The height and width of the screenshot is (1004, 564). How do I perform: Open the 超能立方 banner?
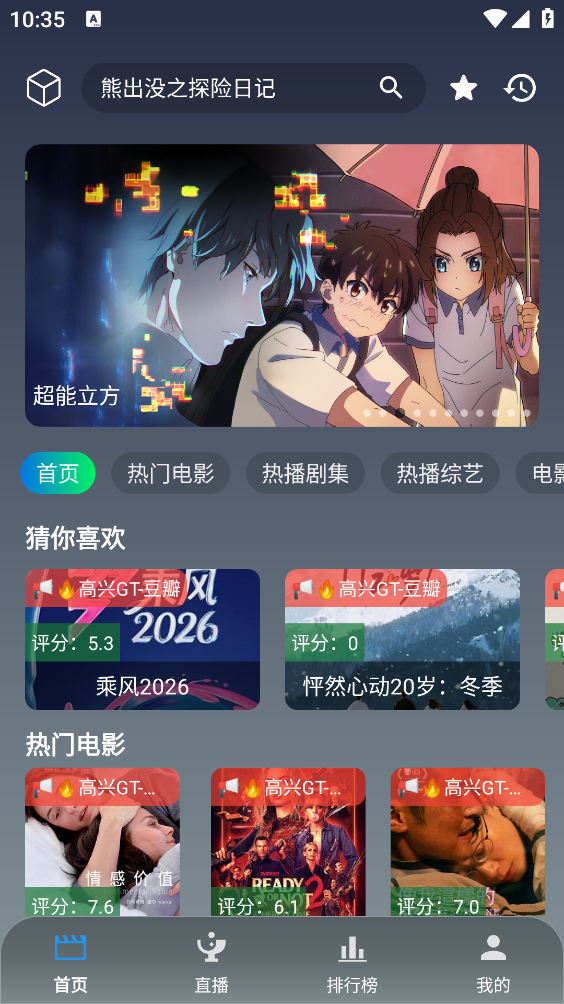(282, 286)
